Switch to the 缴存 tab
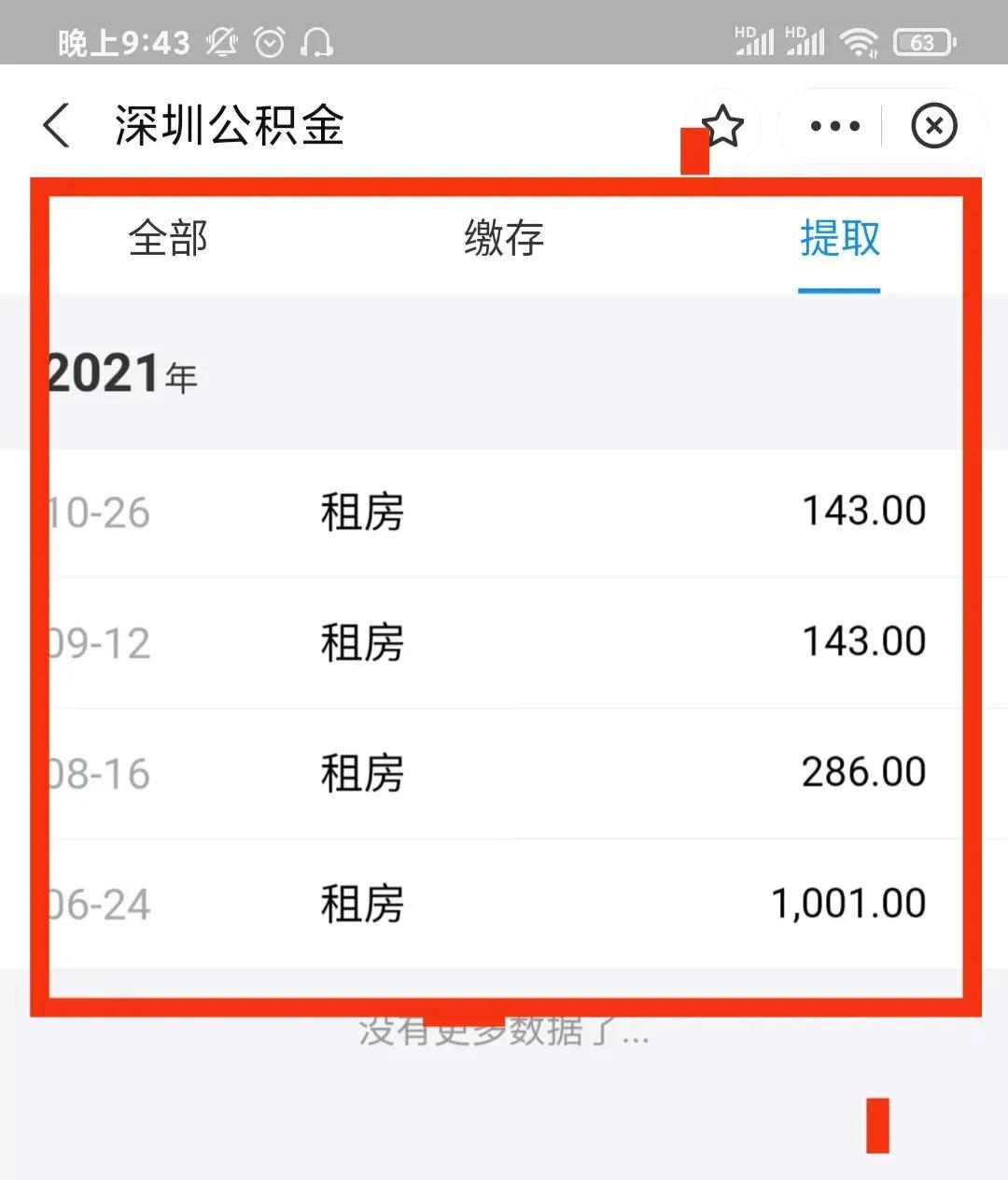 tap(504, 240)
